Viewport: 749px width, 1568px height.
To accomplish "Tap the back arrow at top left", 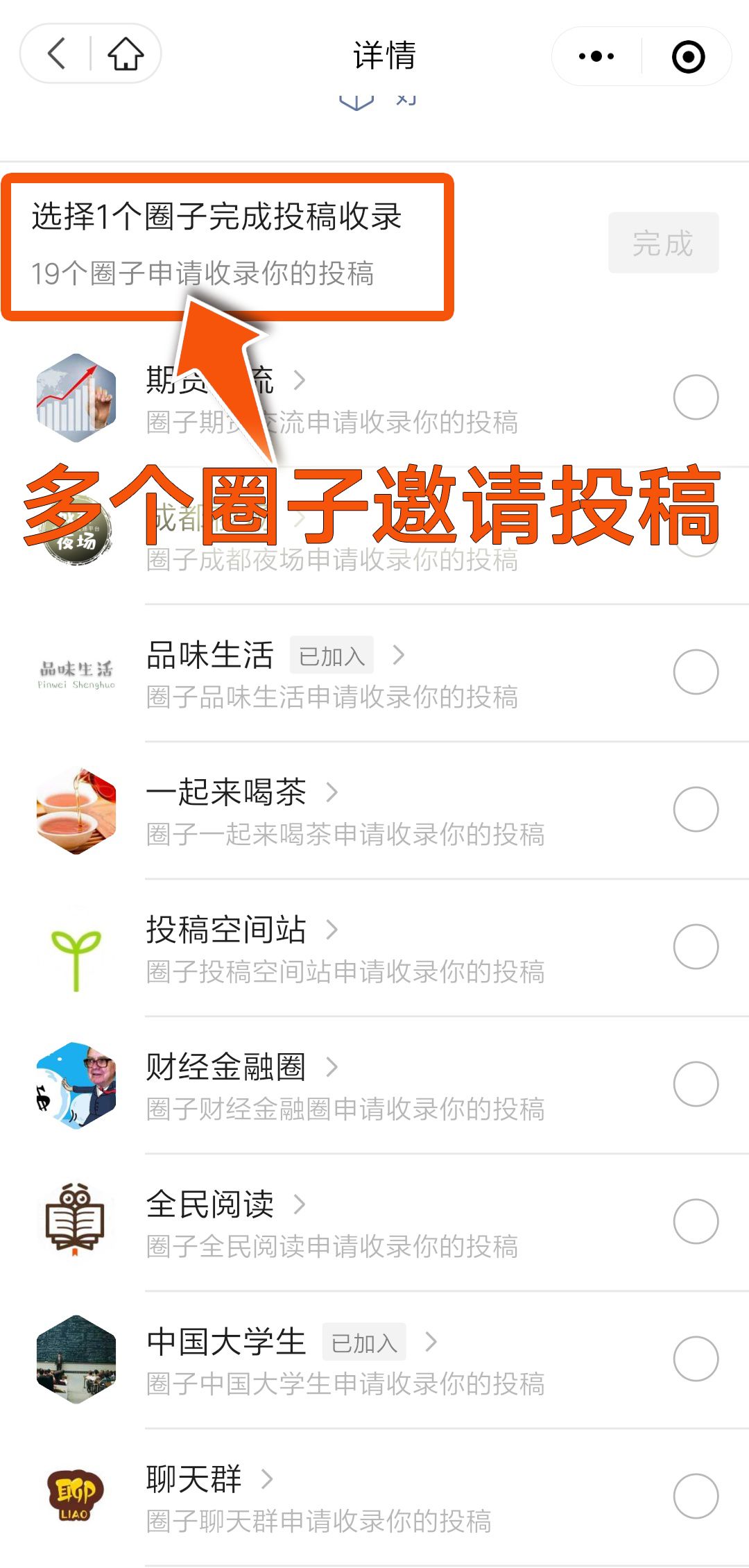I will 57,55.
